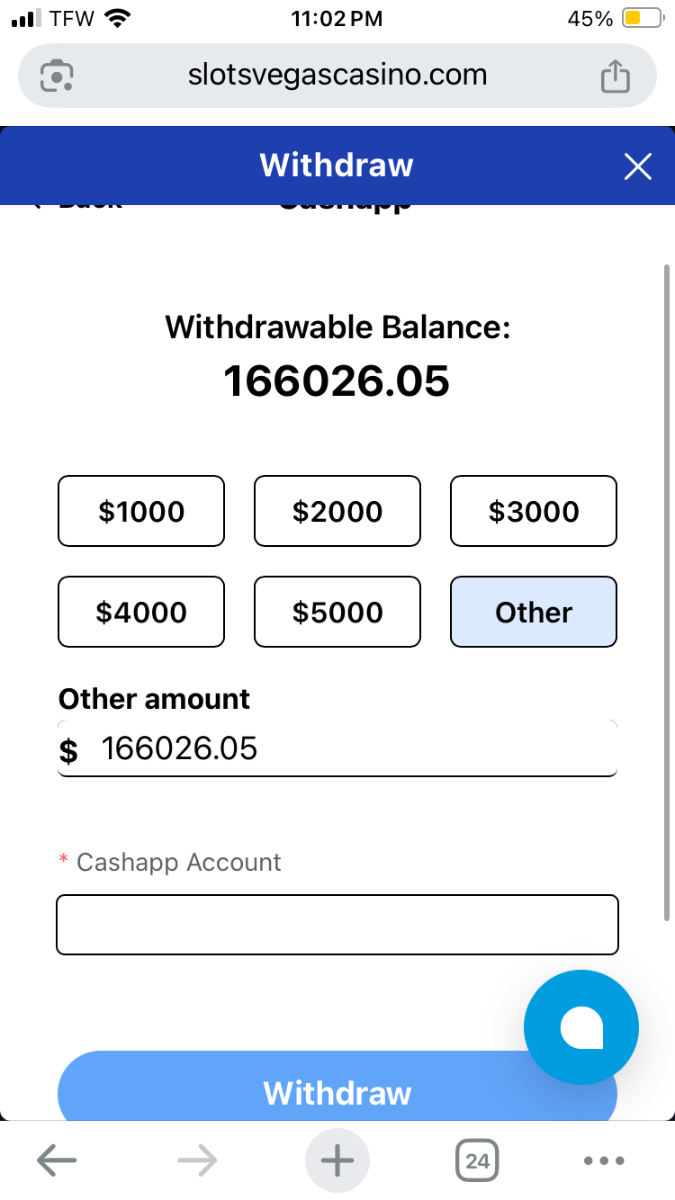Open the lens icon in address bar
This screenshot has height=1200, width=675.
click(57, 76)
